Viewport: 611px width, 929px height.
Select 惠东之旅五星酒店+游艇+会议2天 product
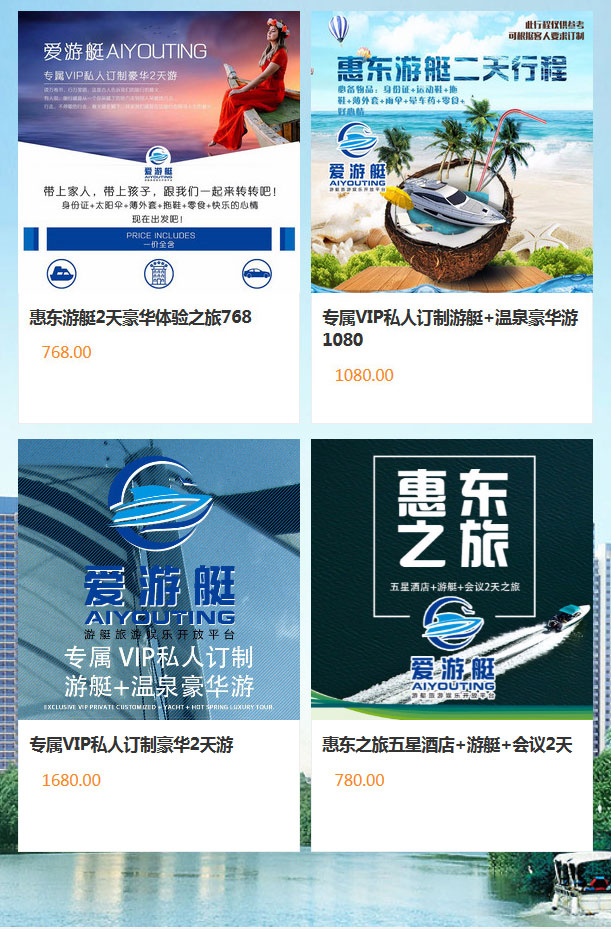click(x=447, y=745)
